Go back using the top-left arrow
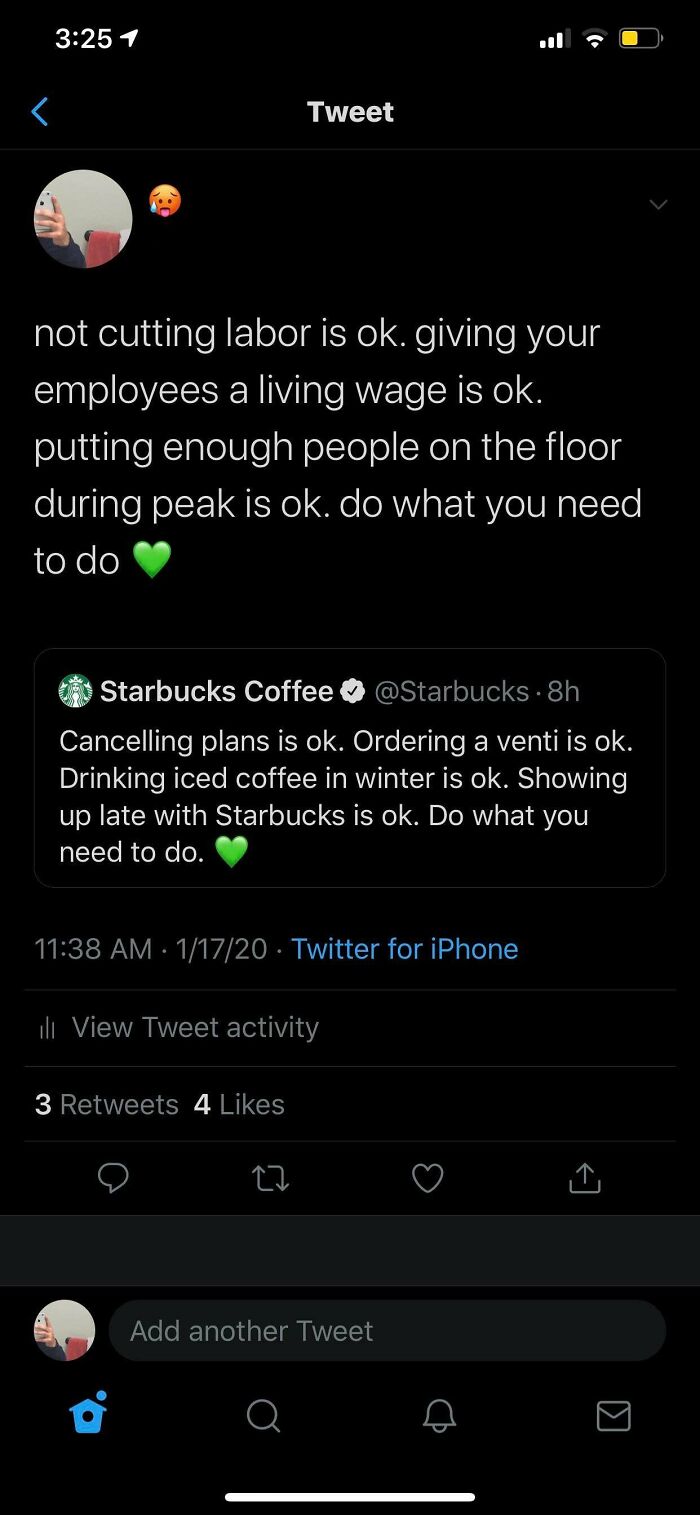This screenshot has width=700, height=1515. 40,111
